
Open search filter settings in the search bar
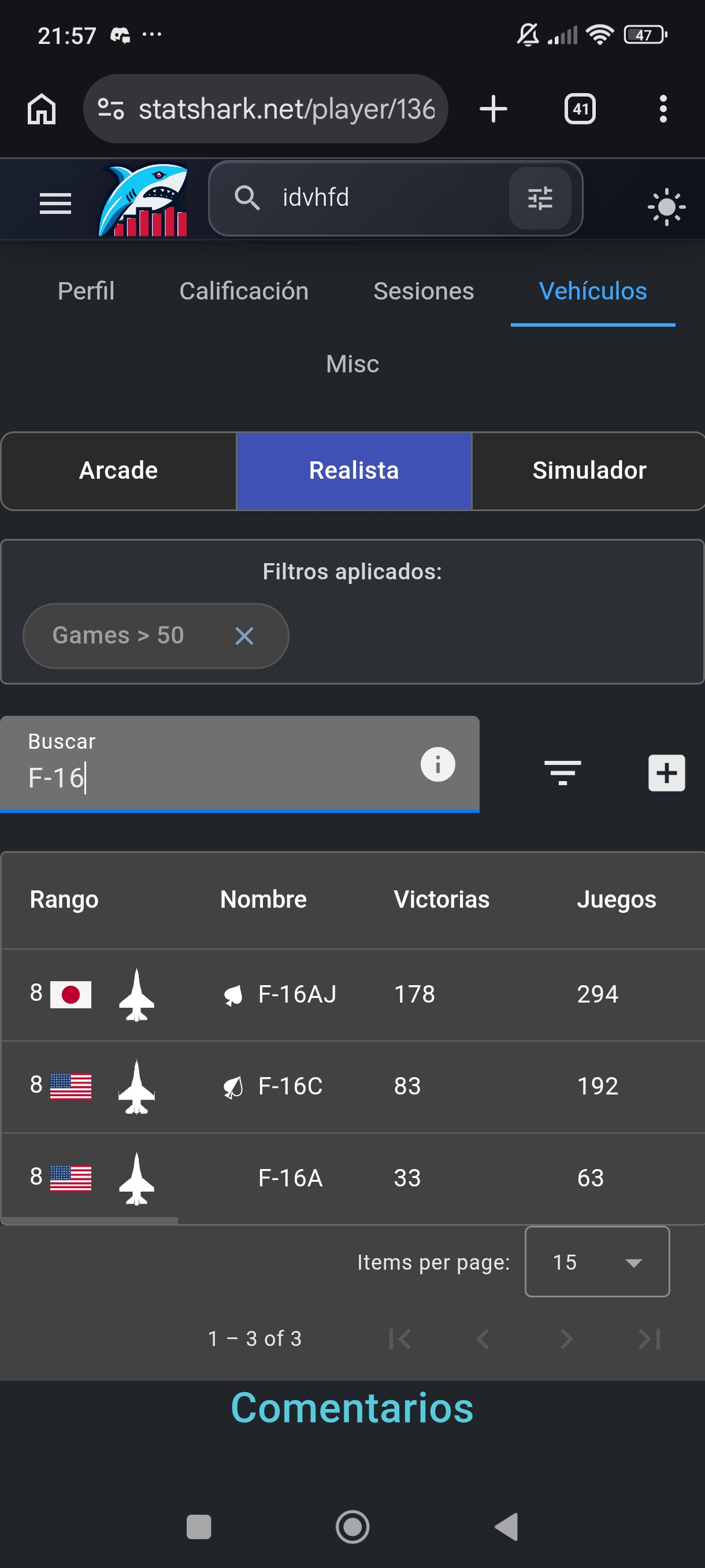(540, 198)
